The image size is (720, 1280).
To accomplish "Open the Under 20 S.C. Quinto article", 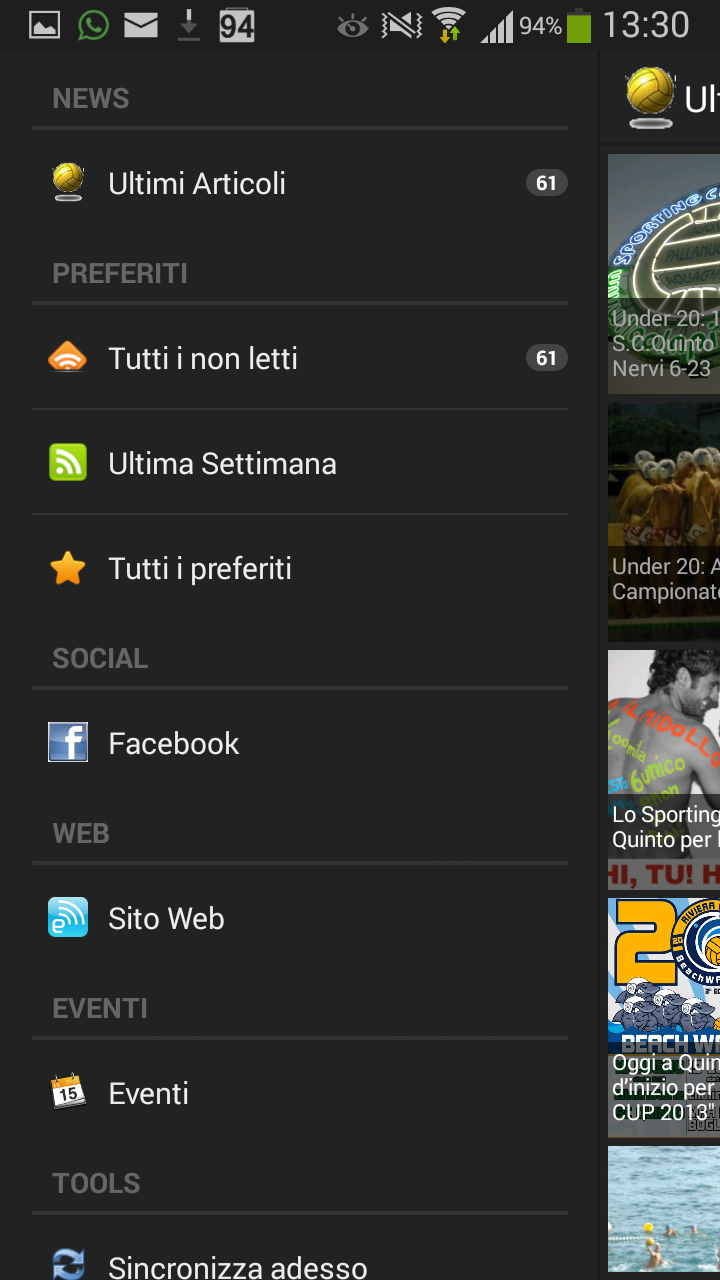I will point(664,273).
